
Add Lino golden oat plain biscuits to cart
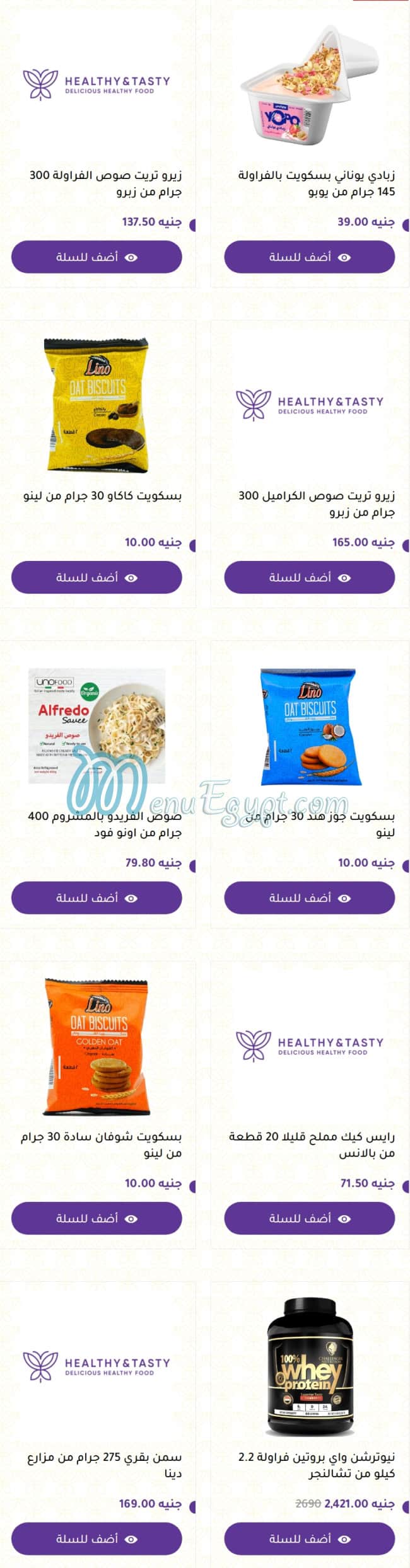[97, 1218]
